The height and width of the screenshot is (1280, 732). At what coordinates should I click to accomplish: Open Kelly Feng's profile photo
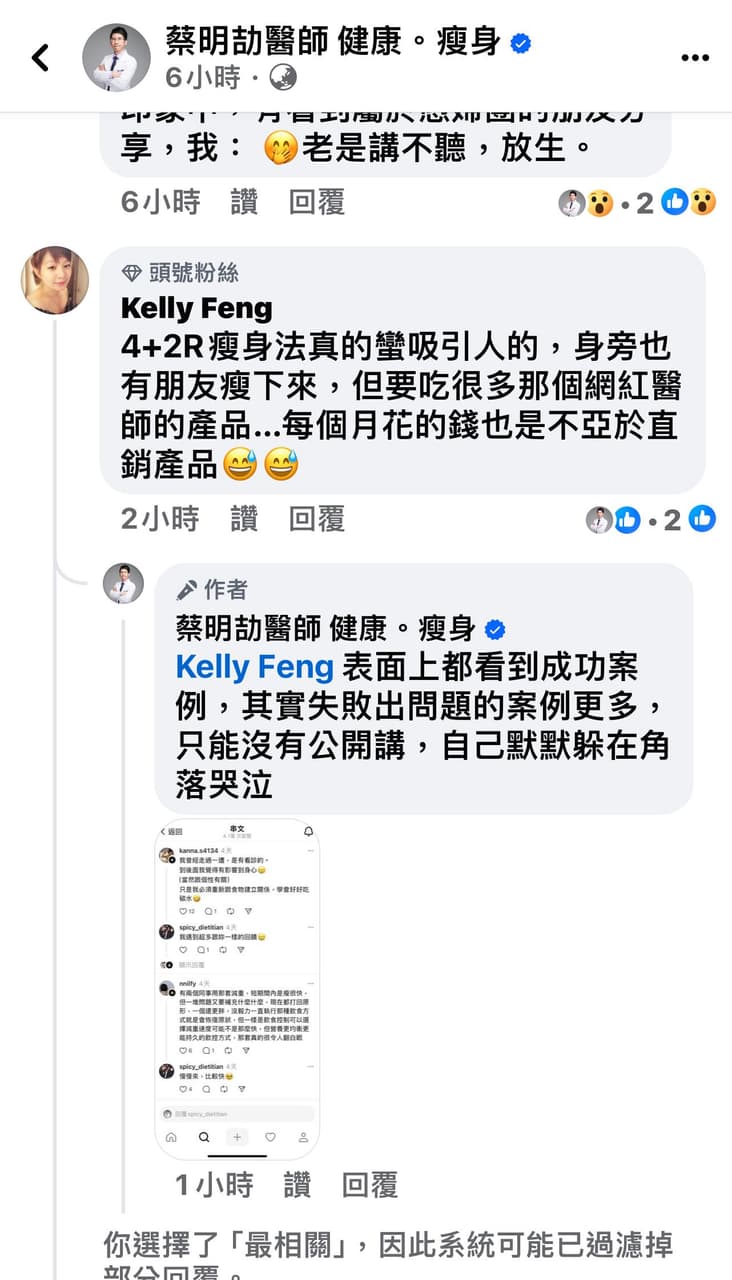(x=55, y=280)
